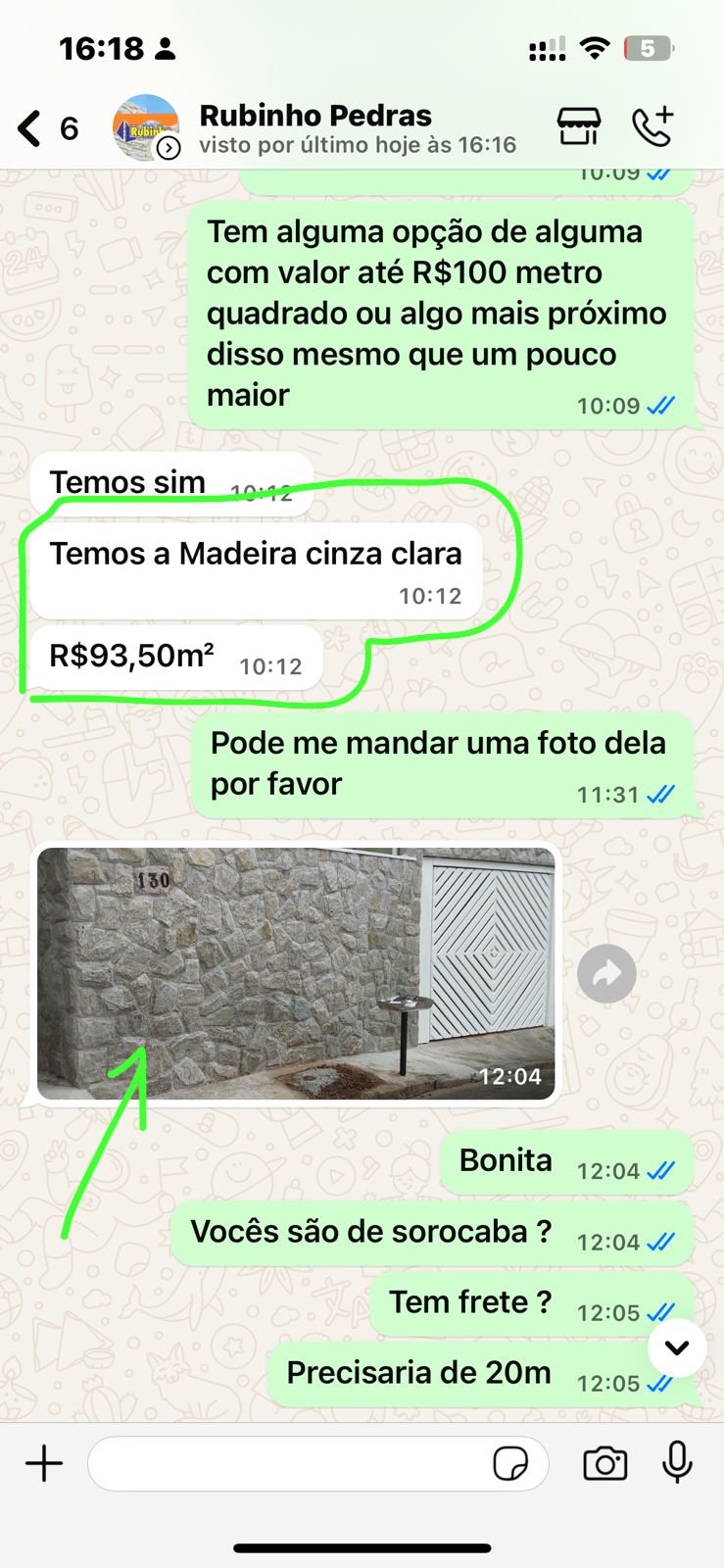This screenshot has width=724, height=1568.
Task: Tap the plus icon to attach a file
Action: coord(43,1462)
